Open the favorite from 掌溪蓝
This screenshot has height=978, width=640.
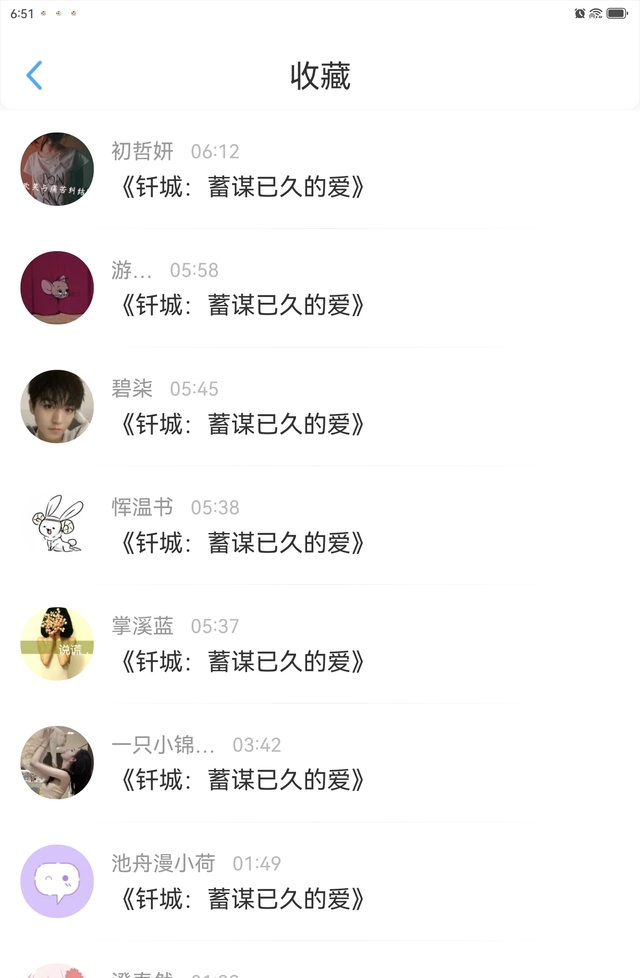pos(320,644)
